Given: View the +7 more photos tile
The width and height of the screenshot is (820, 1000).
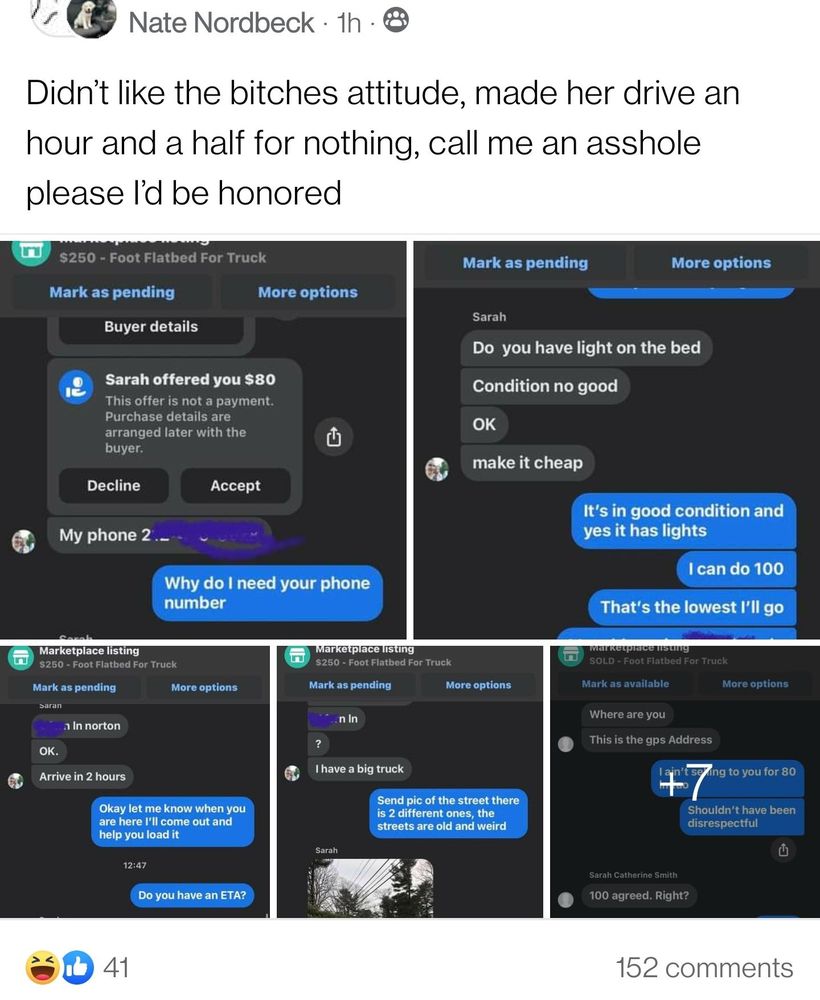Looking at the screenshot, I should click(x=684, y=780).
